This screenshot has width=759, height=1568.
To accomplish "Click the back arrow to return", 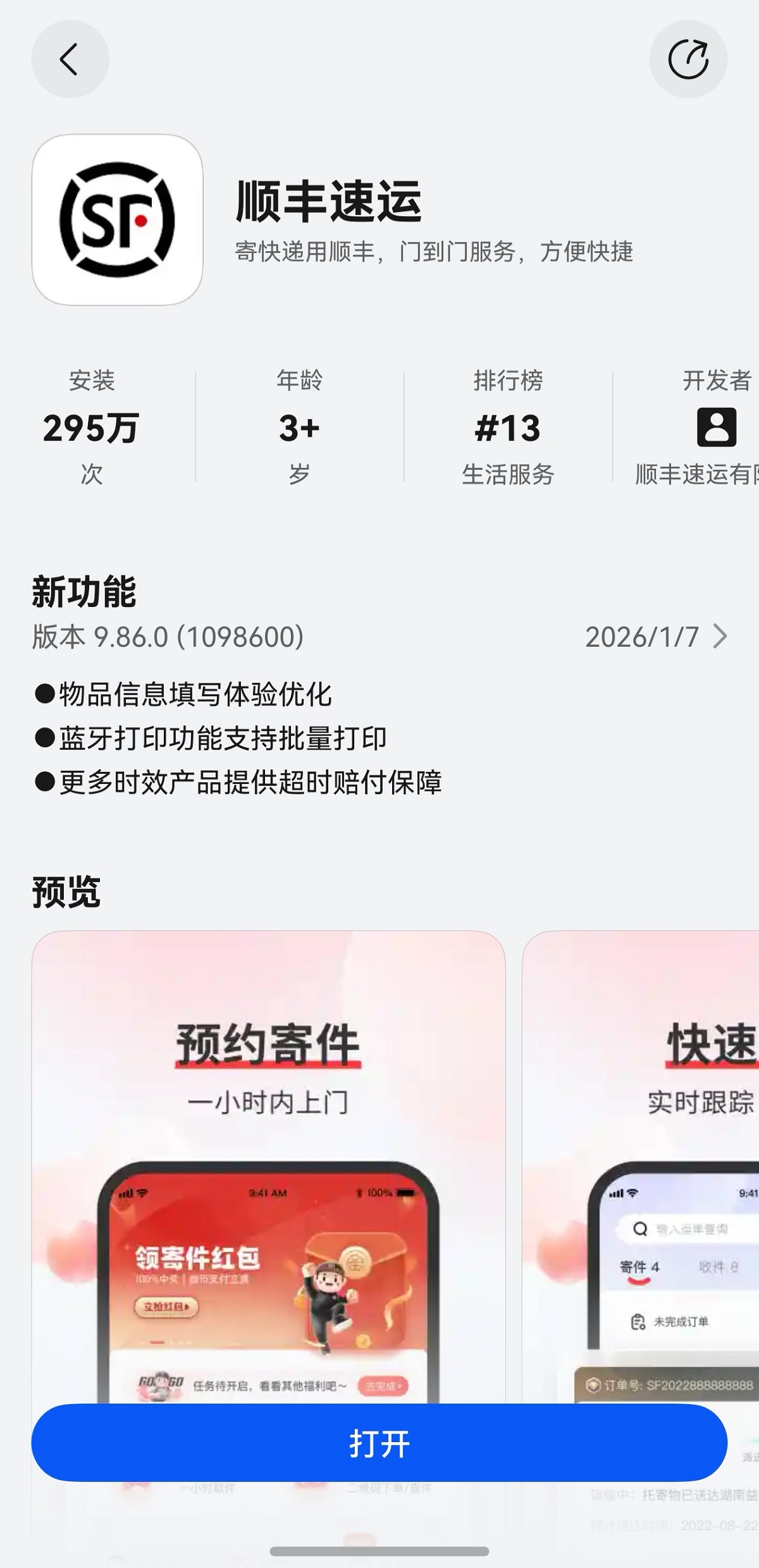I will [70, 58].
